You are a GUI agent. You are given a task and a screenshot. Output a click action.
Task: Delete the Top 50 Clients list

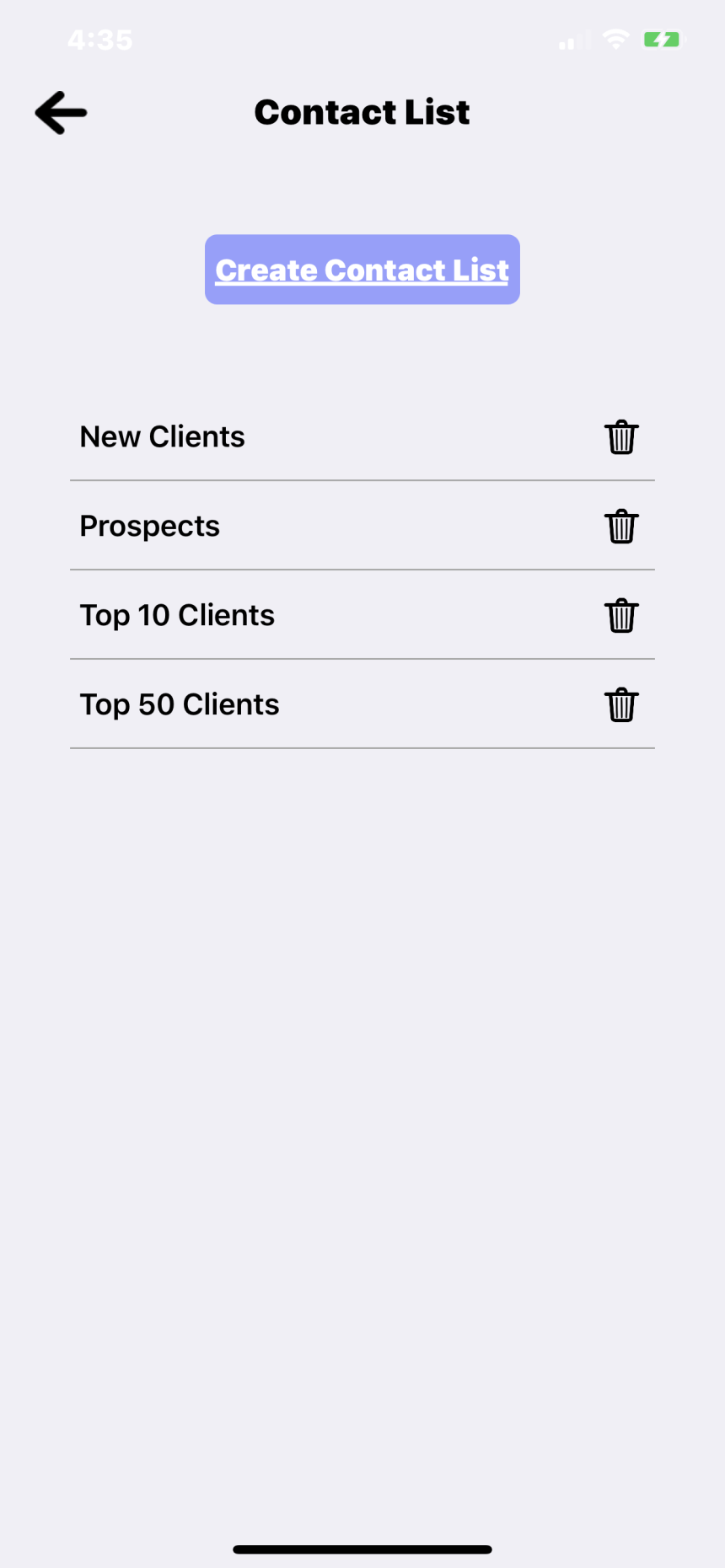tap(621, 705)
